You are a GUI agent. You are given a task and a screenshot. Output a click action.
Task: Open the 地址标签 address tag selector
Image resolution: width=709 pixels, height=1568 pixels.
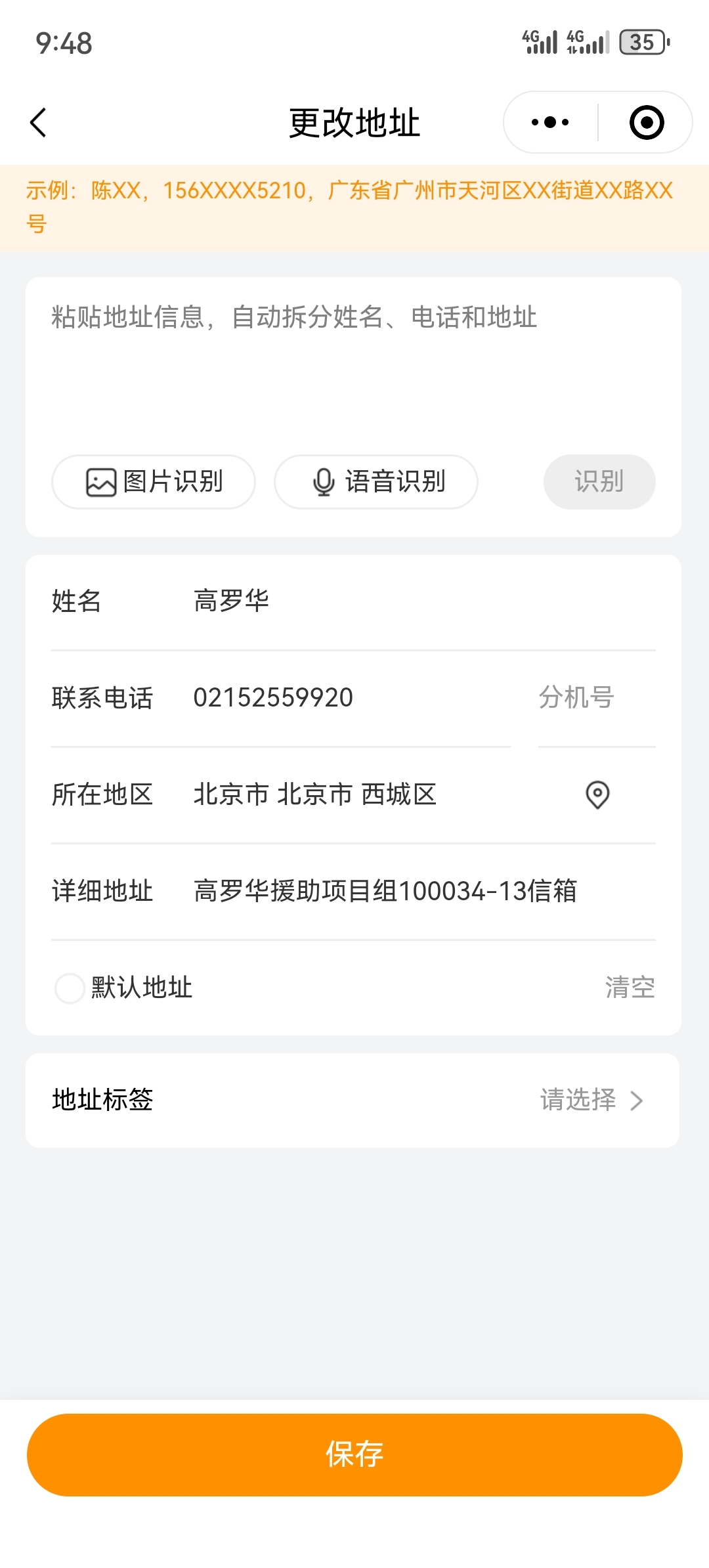353,1100
